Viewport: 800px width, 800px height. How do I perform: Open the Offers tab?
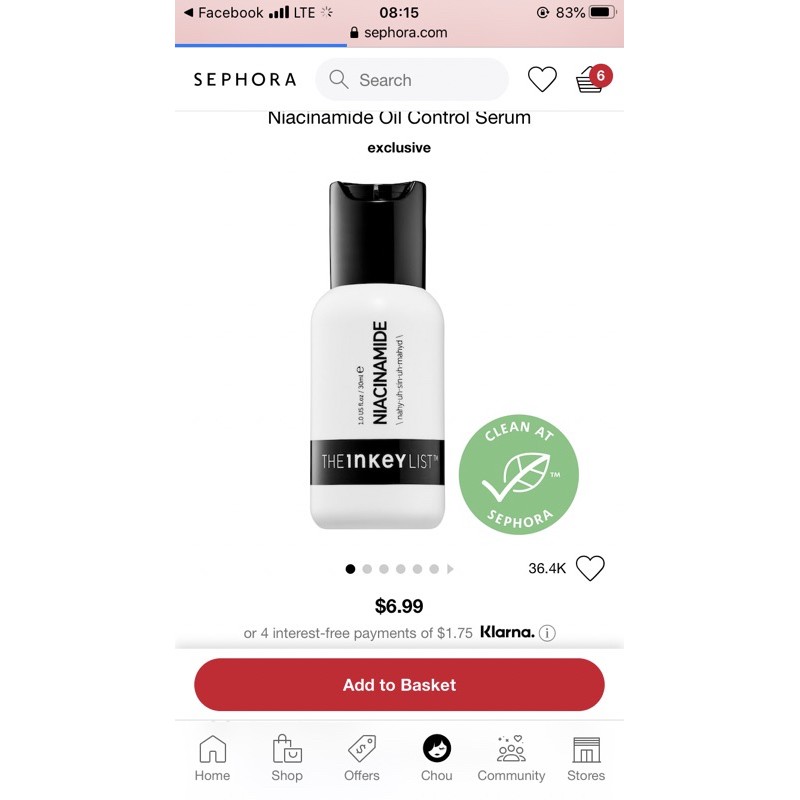362,758
